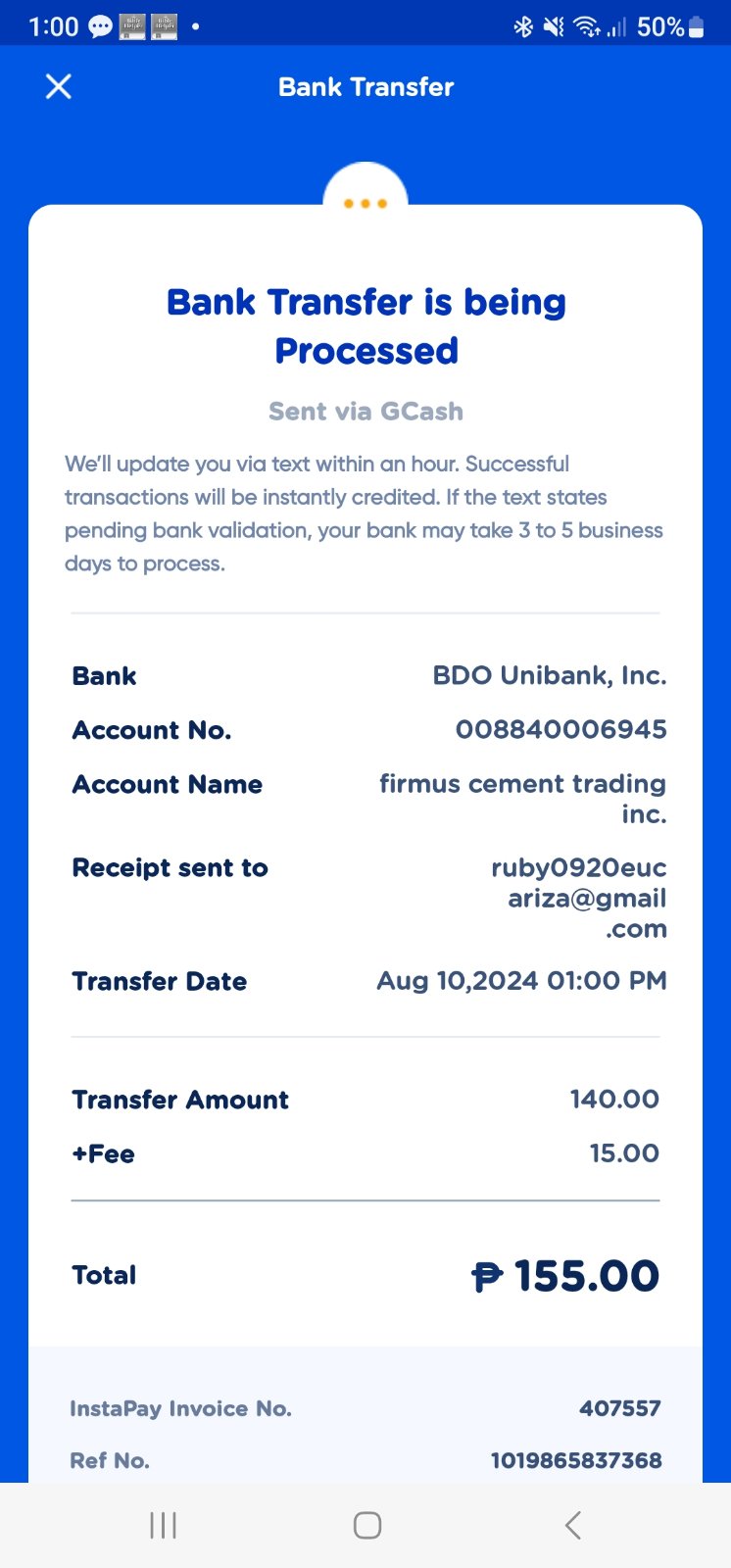
Task: Go to the home screen
Action: pos(366,1525)
